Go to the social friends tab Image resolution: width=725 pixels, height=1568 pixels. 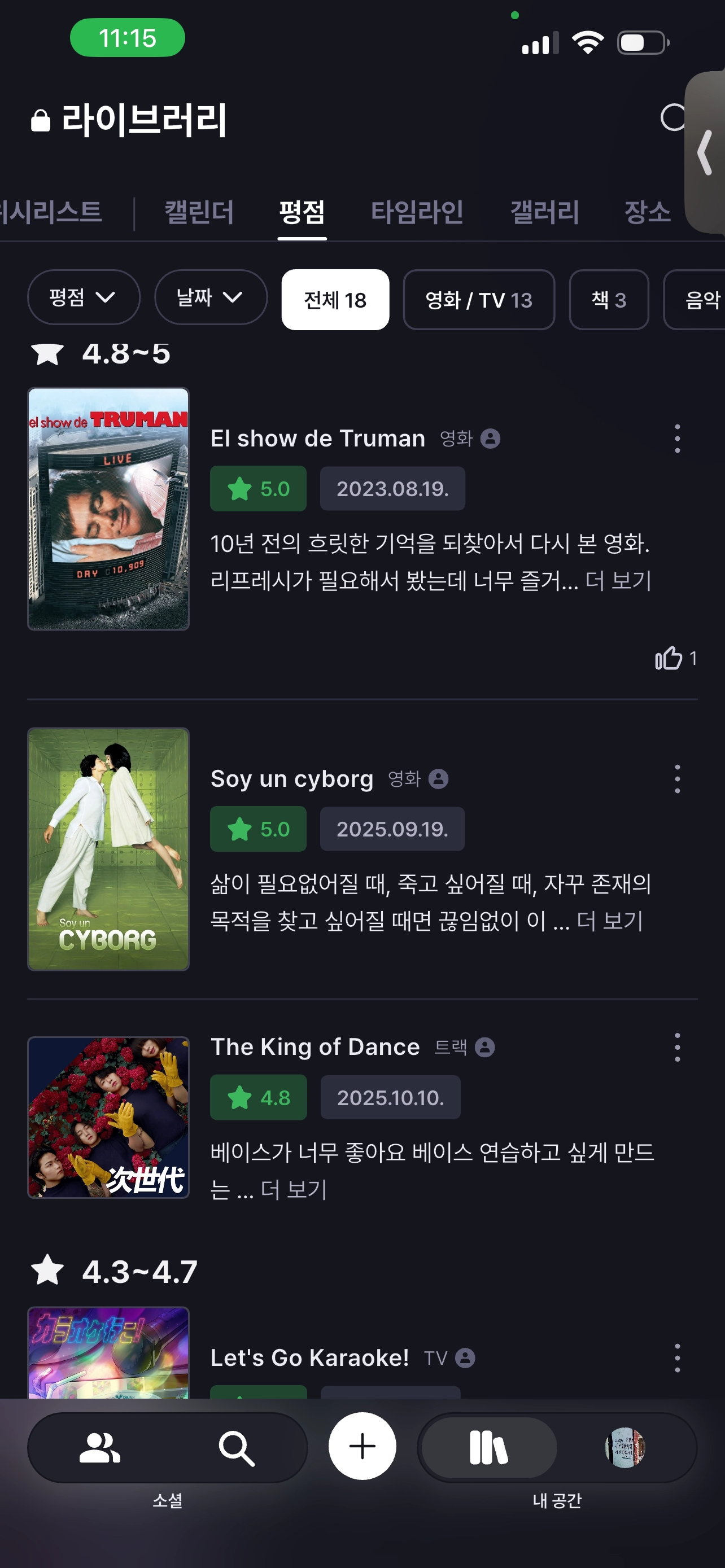pos(100,1447)
